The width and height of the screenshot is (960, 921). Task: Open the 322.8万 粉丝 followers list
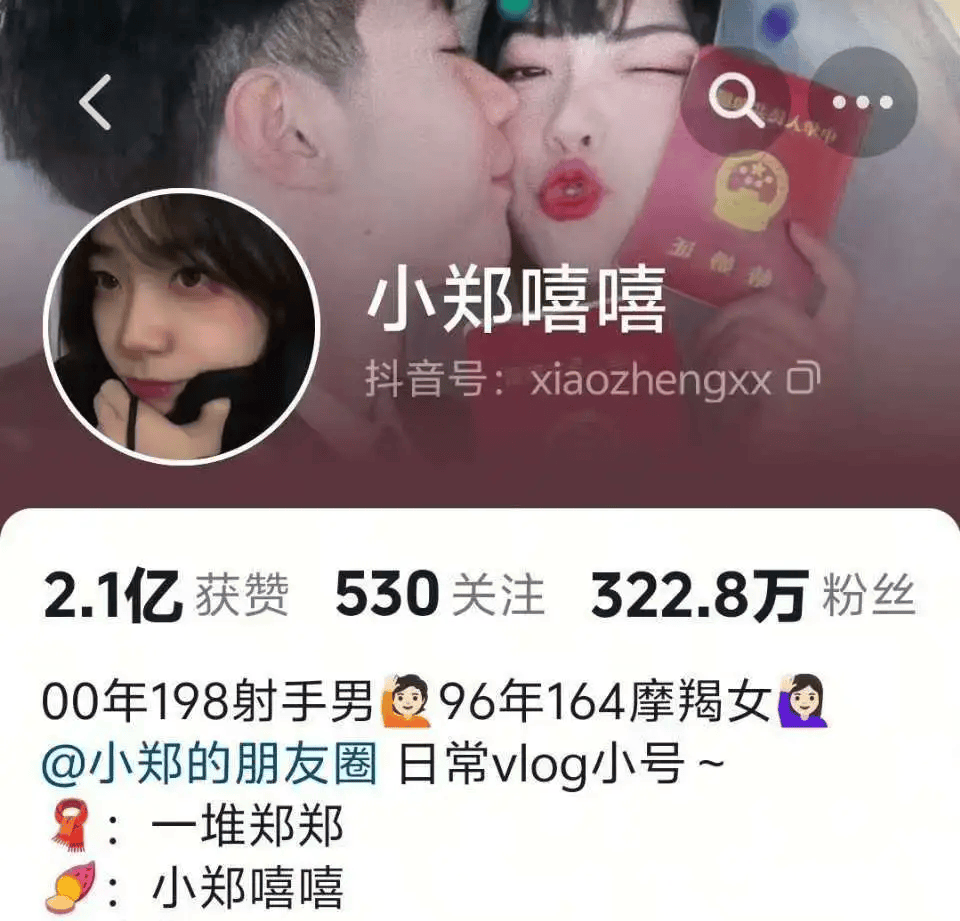752,596
